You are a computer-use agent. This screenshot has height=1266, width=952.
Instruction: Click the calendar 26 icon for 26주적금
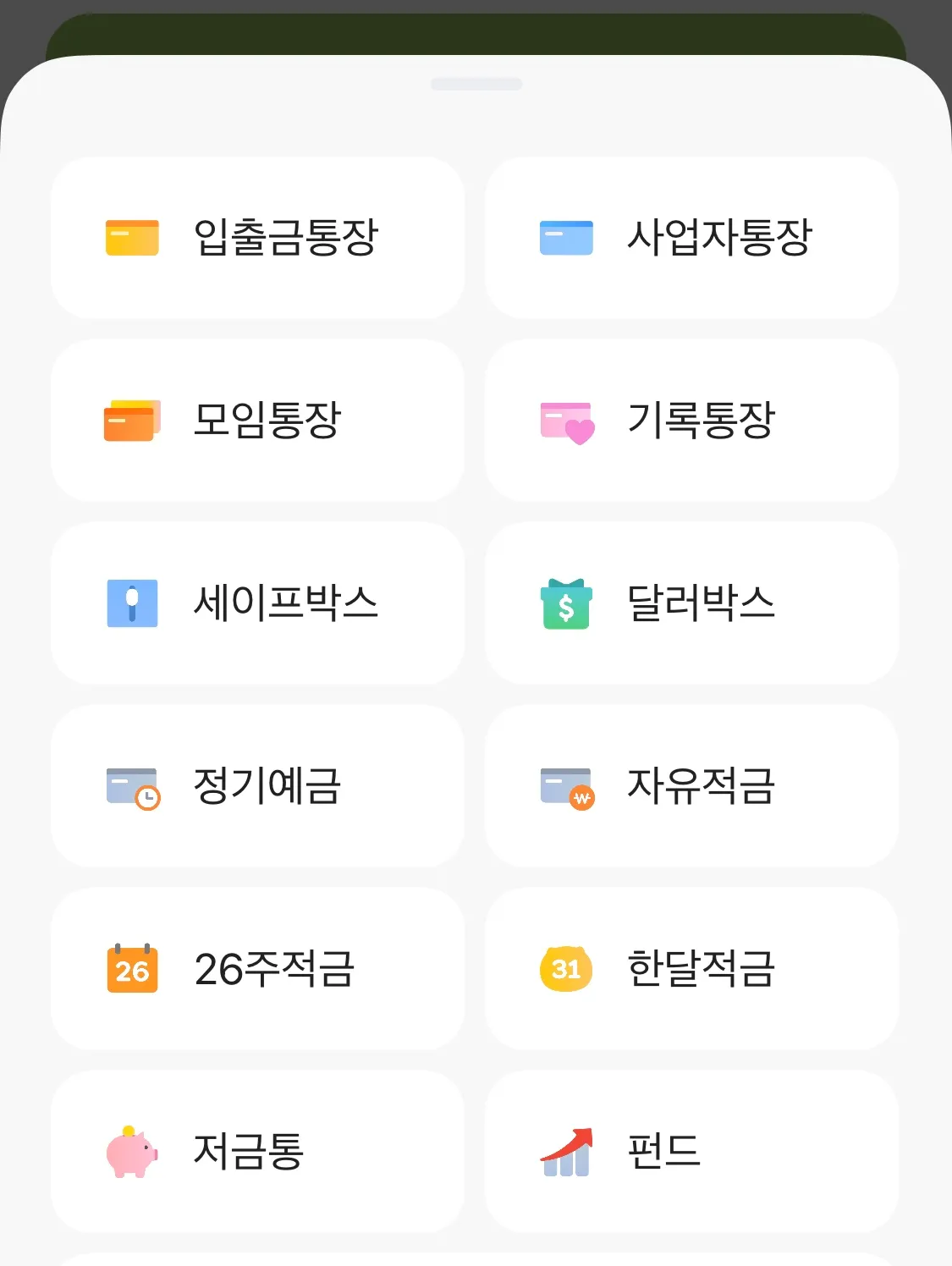point(132,970)
